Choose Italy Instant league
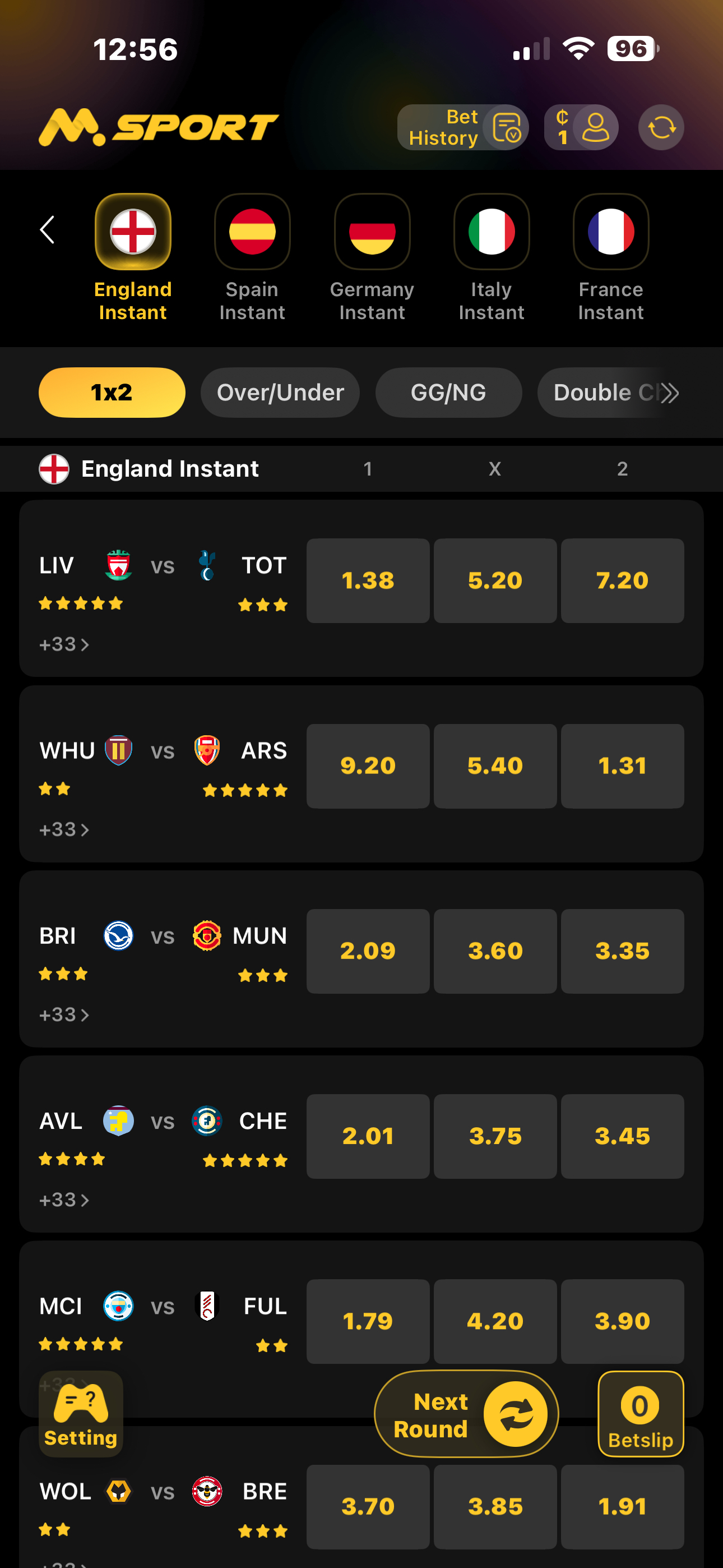Image resolution: width=723 pixels, height=1568 pixels. click(x=491, y=257)
